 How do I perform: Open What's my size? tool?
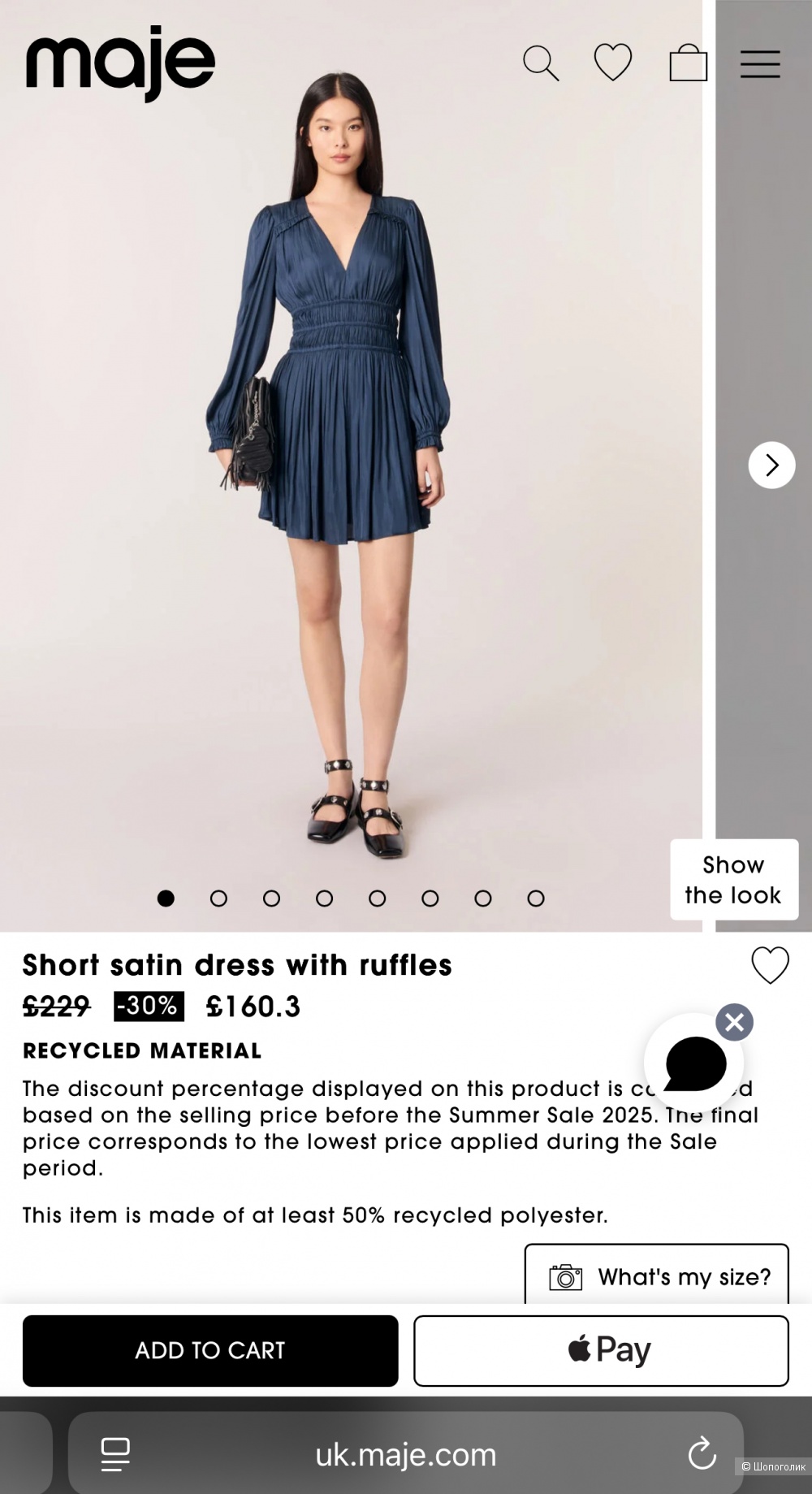[656, 1276]
